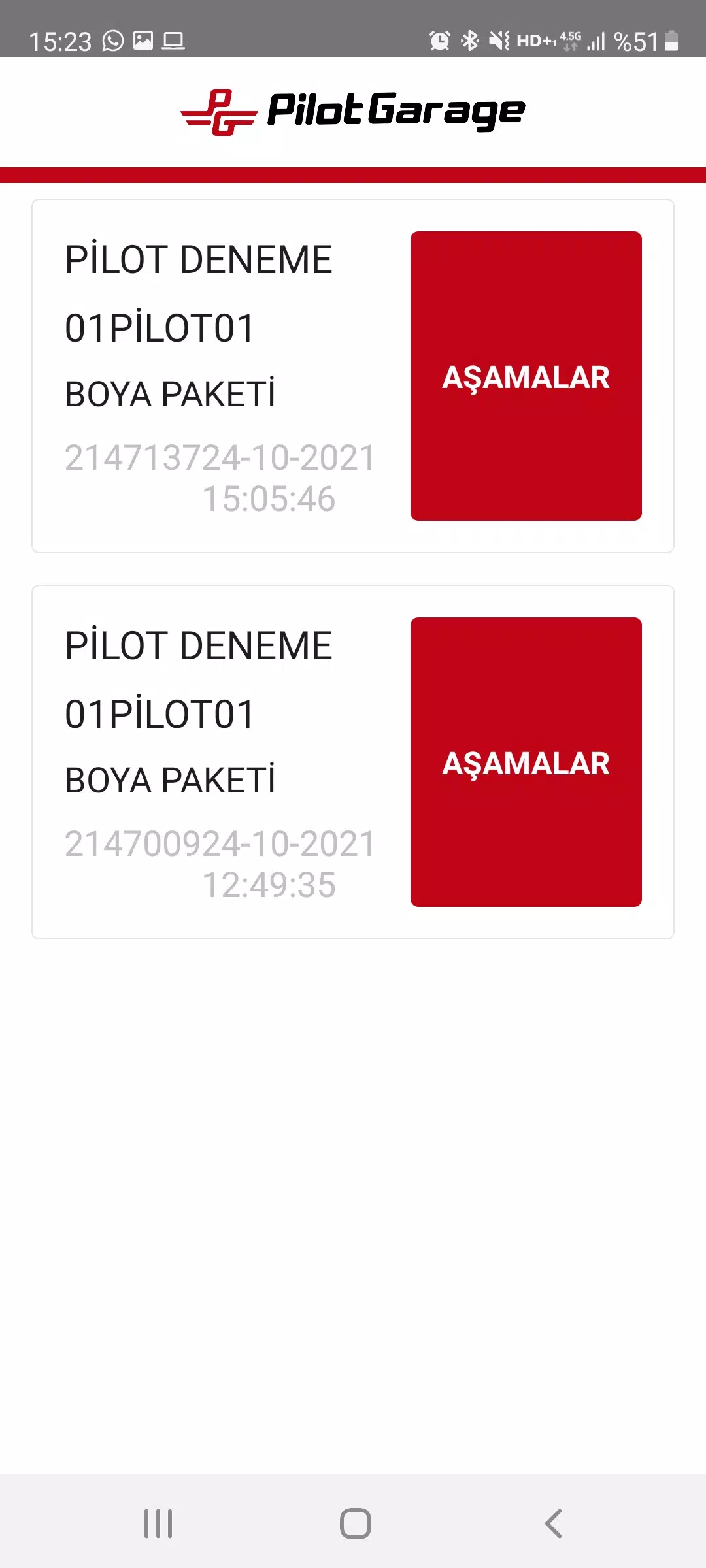This screenshot has height=1568, width=706.
Task: Tap BOYA PAKETİ on the first card
Action: [x=171, y=393]
